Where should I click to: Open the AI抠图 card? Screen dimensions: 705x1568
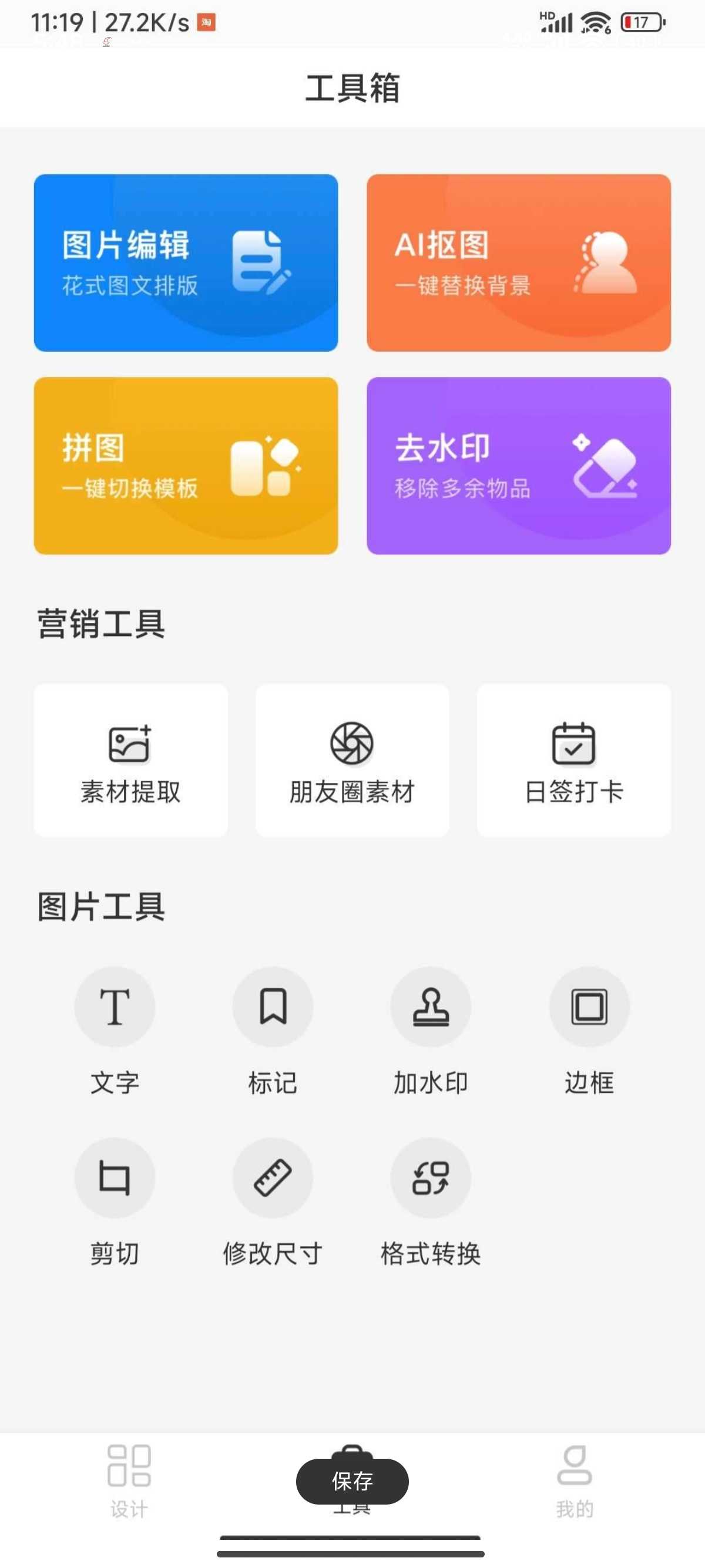(519, 263)
